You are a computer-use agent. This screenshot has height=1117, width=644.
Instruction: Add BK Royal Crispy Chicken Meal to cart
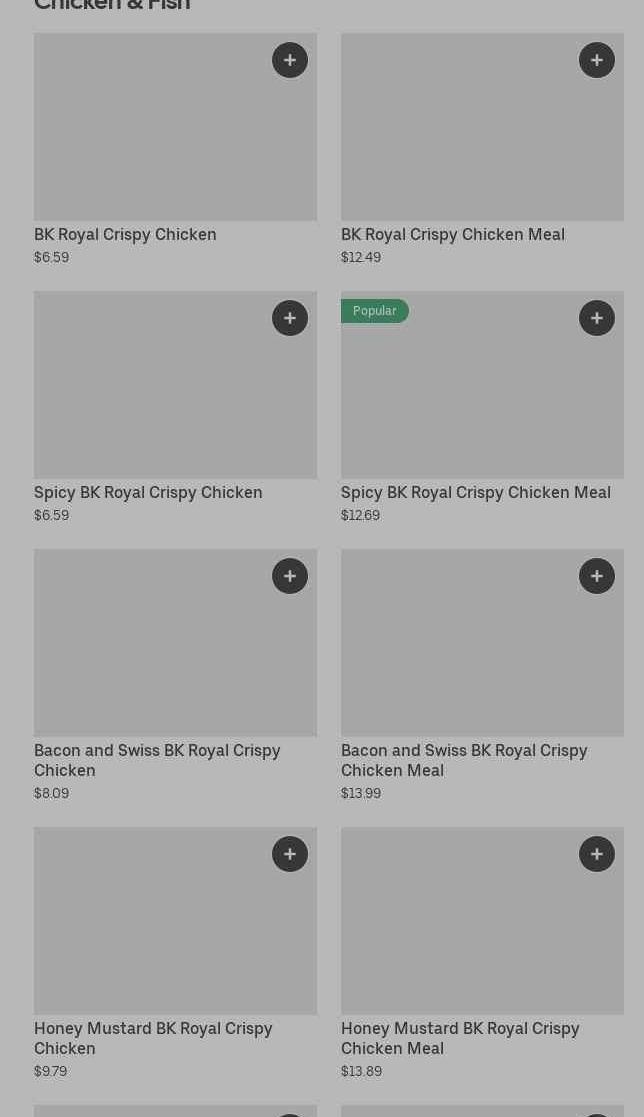click(x=597, y=60)
